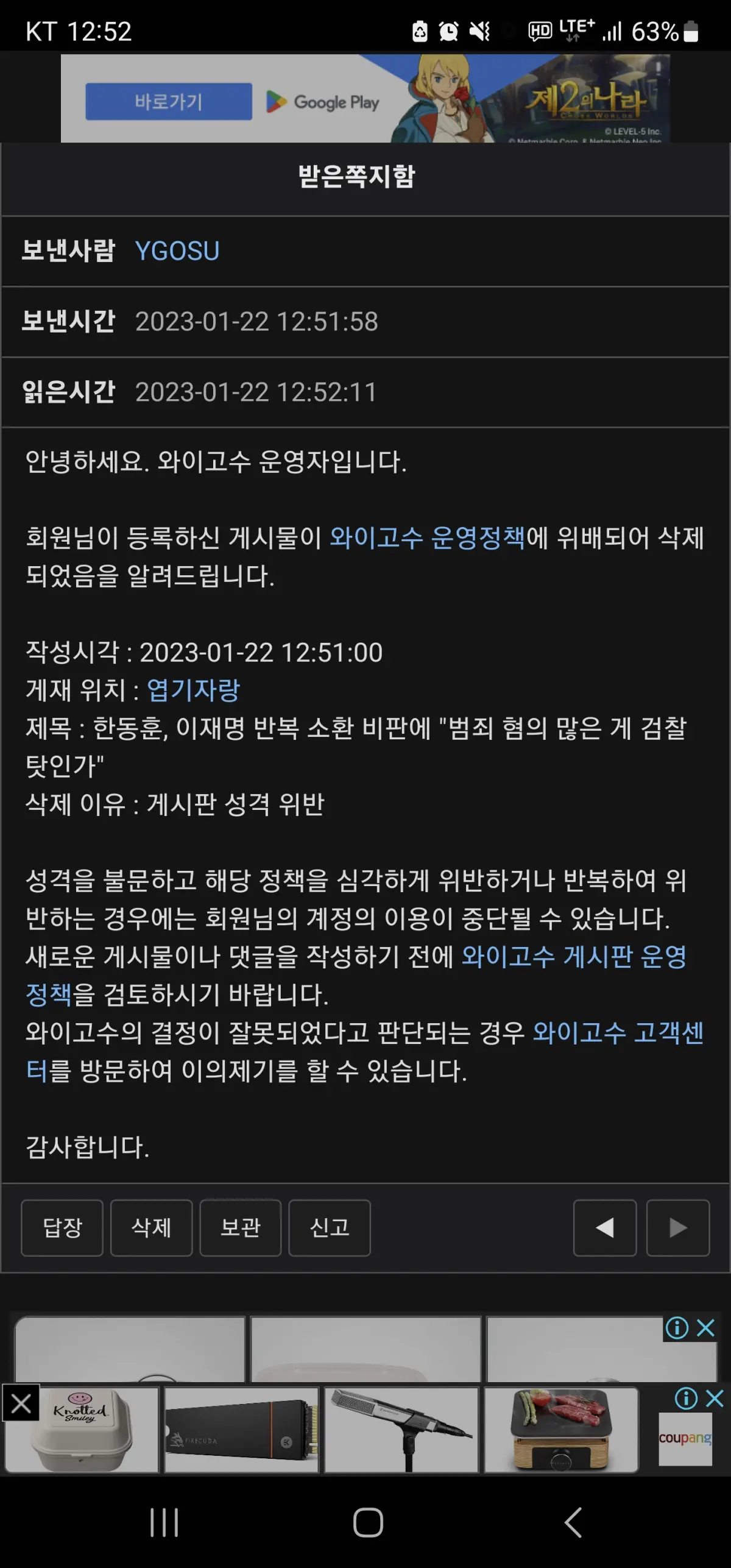Tap the 바로가기 button in the top ad
The width and height of the screenshot is (731, 1568).
click(169, 102)
